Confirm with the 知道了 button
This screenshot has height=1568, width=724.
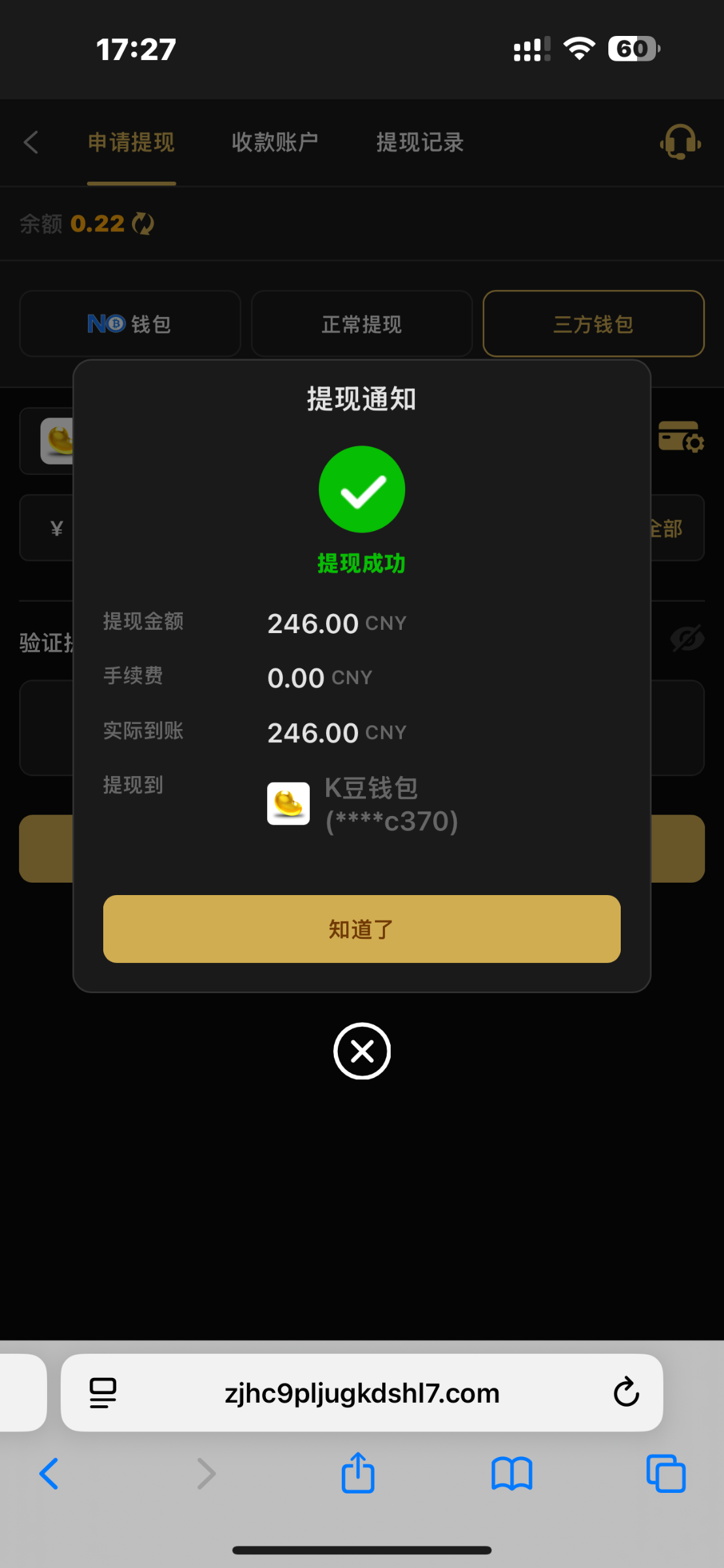(361, 928)
